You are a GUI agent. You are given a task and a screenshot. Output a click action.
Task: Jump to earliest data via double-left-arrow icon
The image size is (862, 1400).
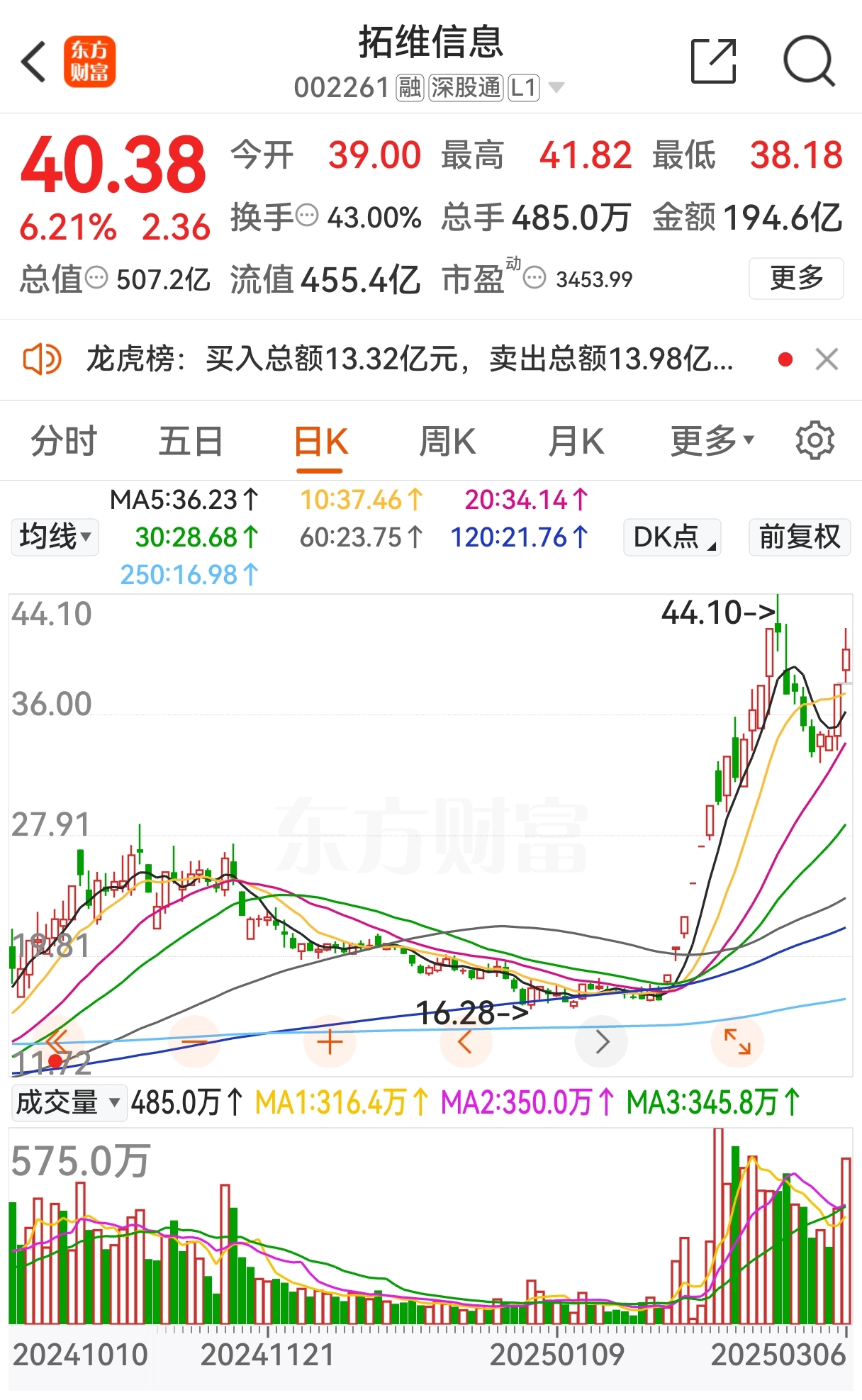58,1041
